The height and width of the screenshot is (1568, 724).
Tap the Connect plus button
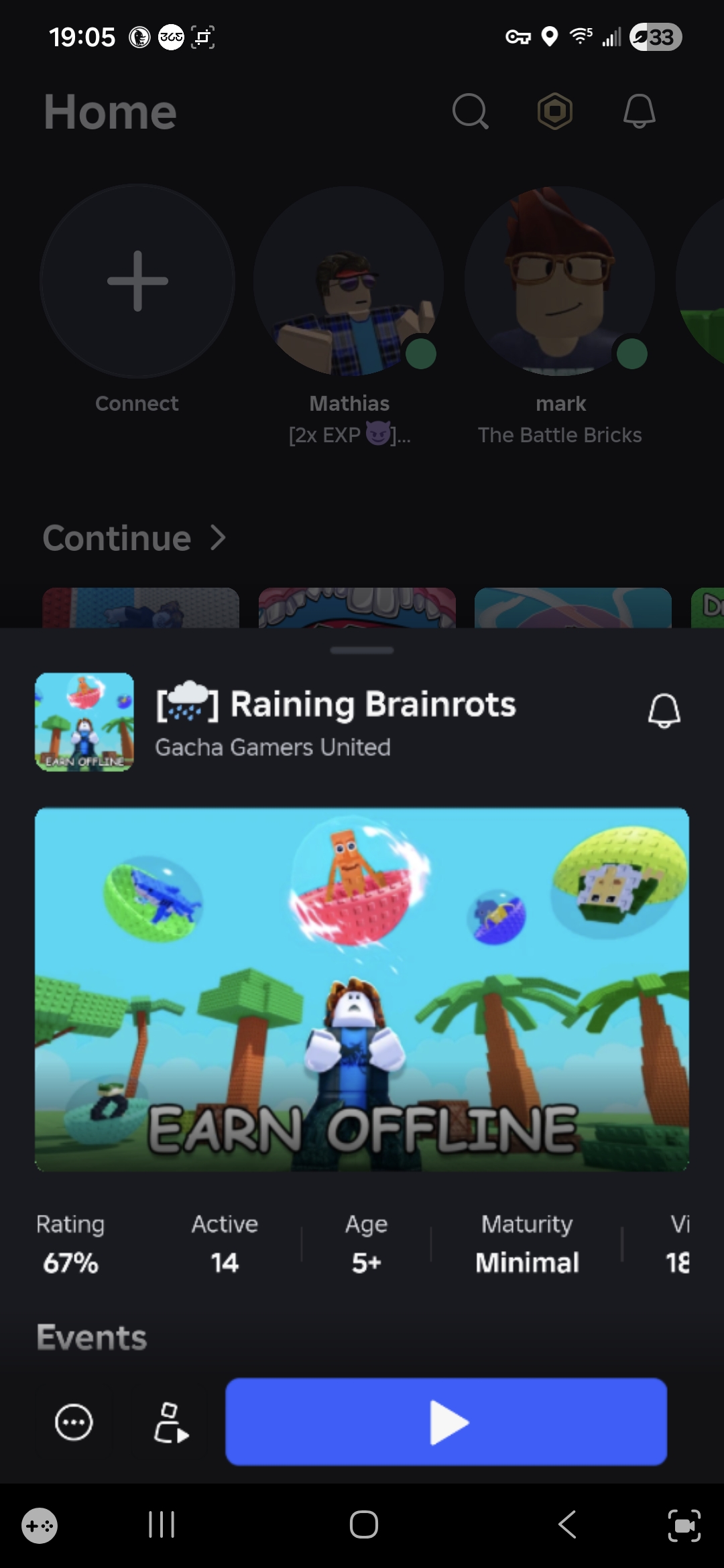(137, 281)
